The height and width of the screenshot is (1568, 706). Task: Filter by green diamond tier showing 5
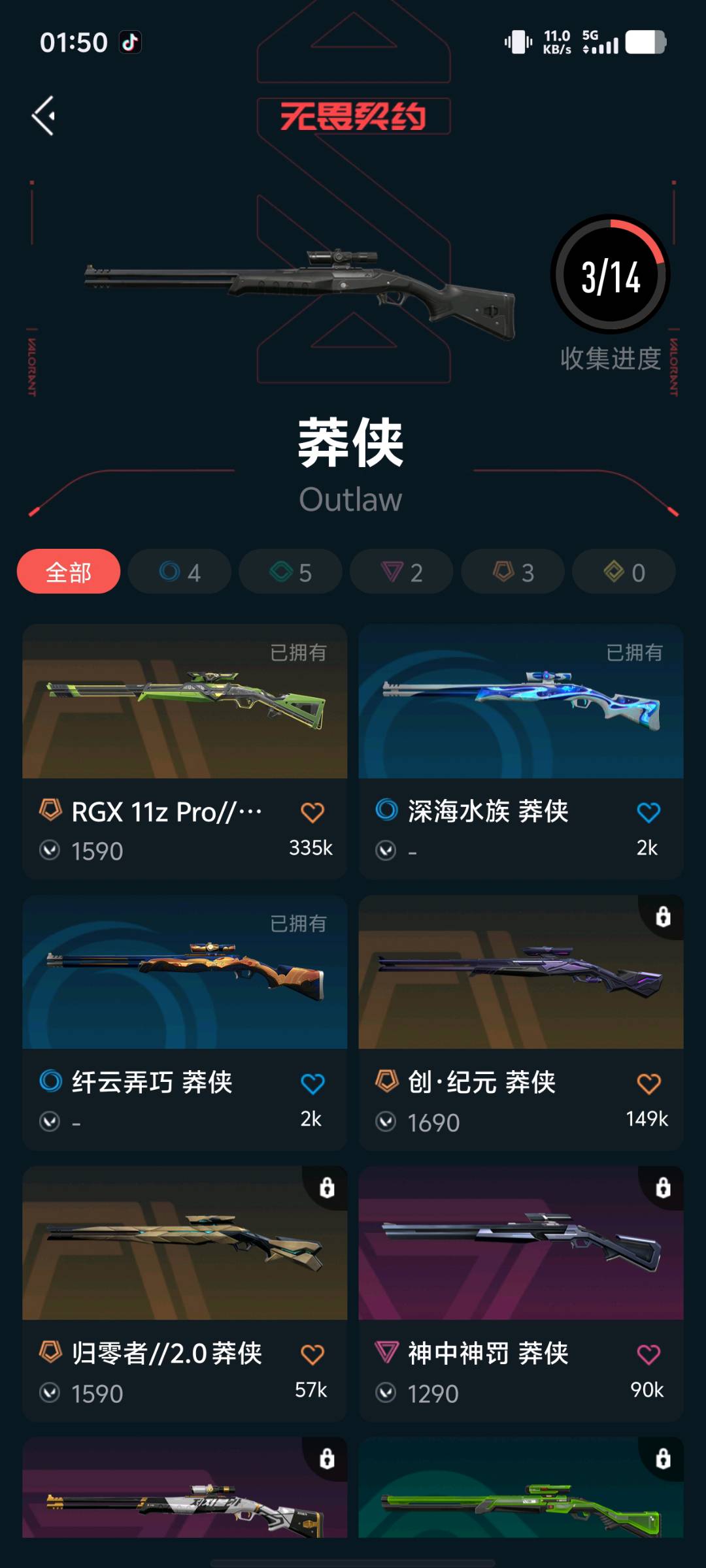(x=291, y=572)
